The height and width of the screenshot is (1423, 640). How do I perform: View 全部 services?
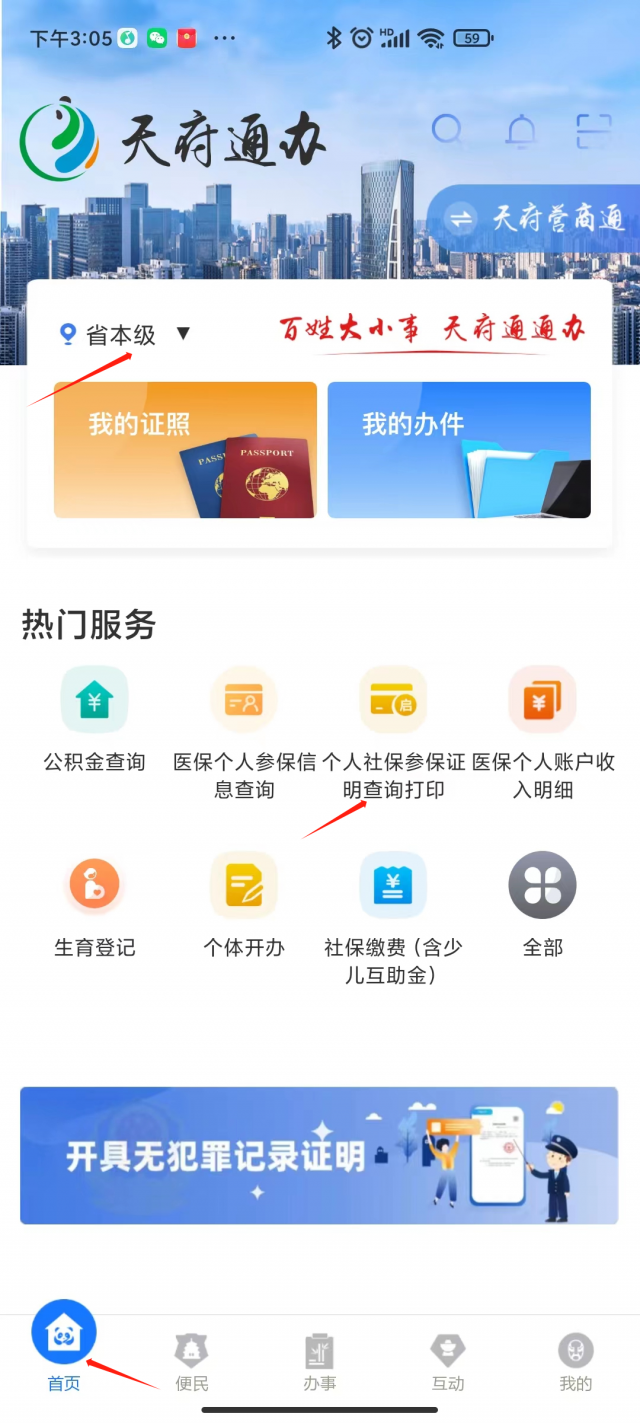pos(543,905)
